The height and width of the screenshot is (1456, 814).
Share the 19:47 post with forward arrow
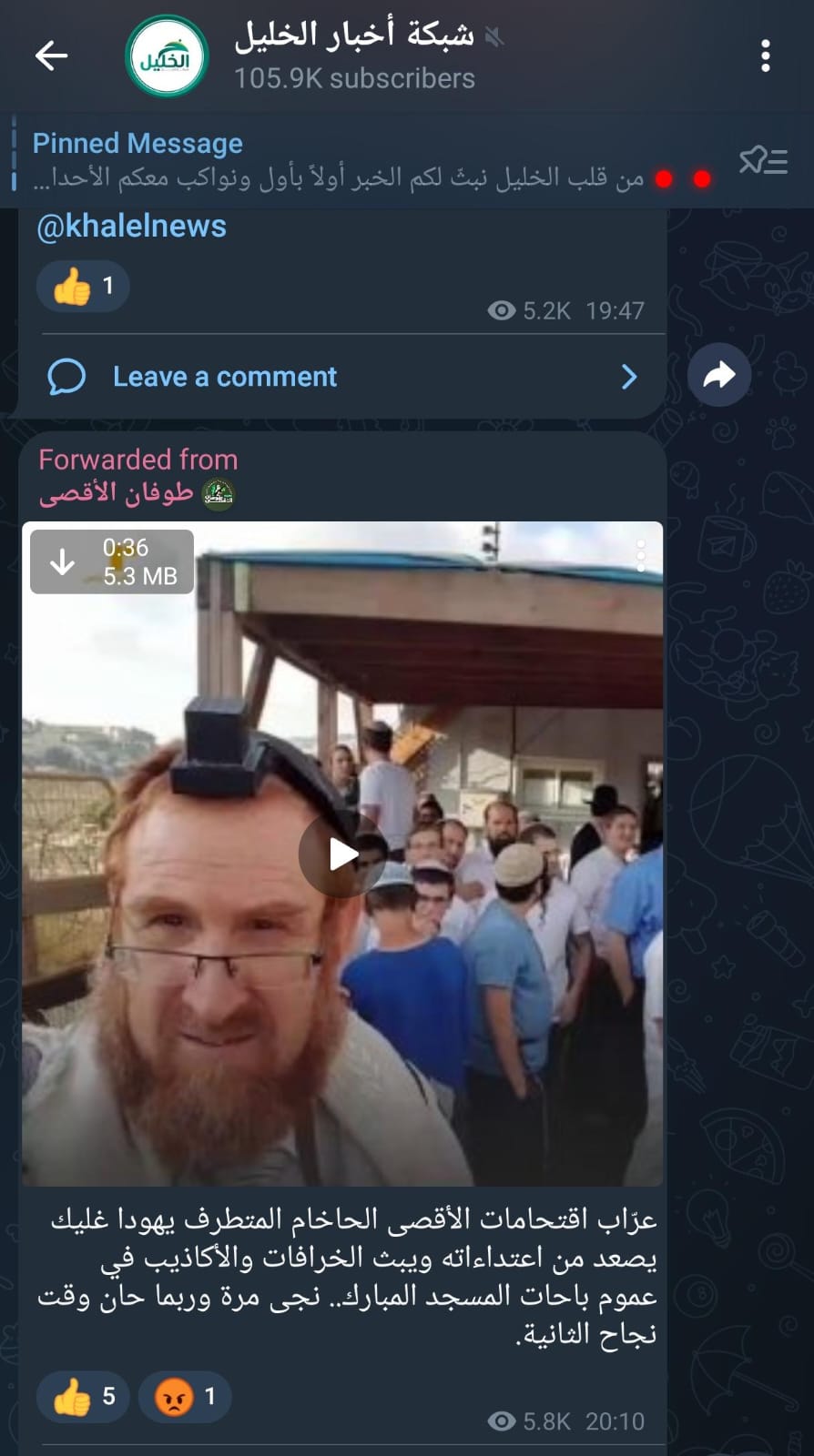(x=719, y=375)
